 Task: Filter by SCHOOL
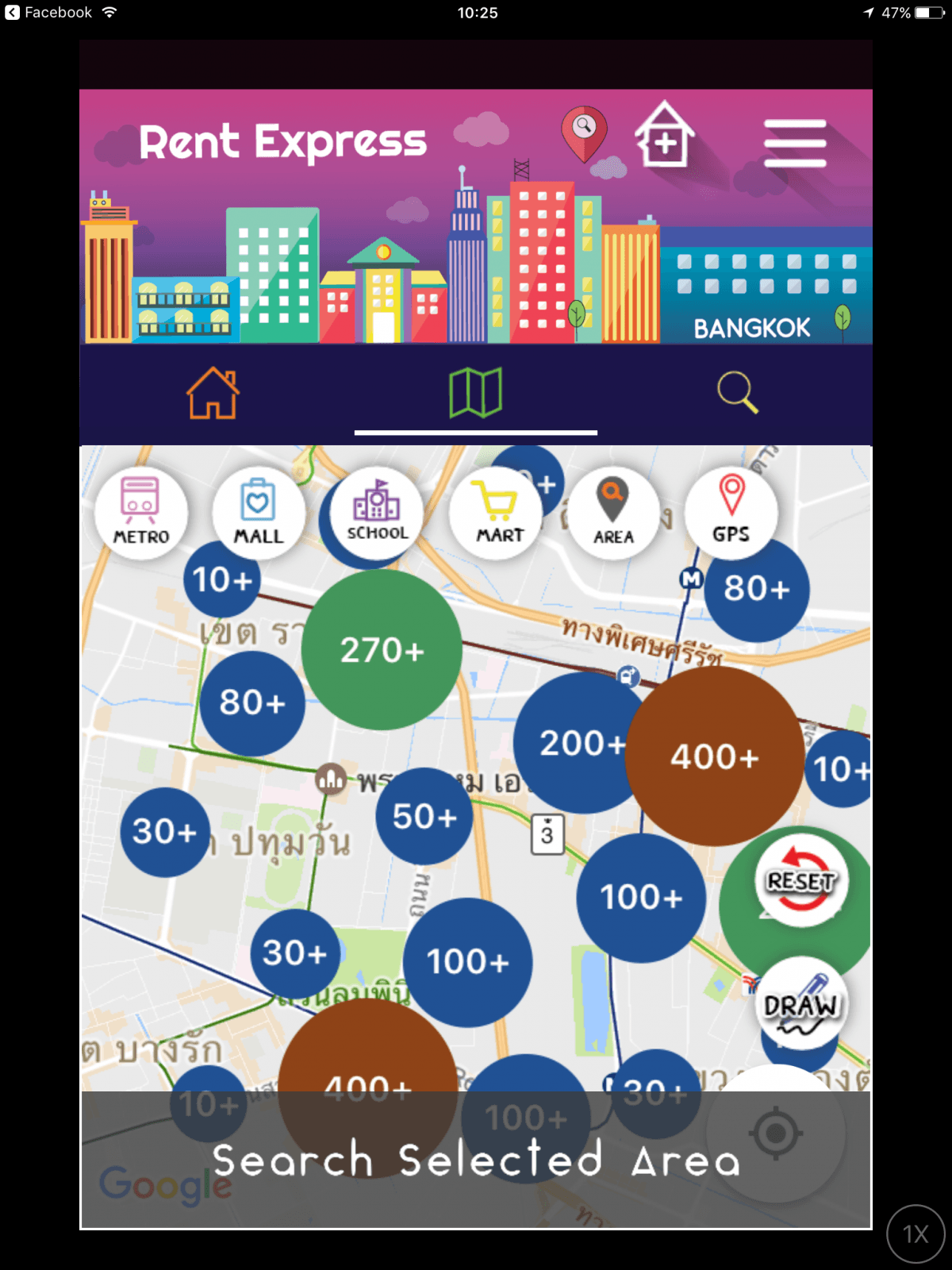377,512
